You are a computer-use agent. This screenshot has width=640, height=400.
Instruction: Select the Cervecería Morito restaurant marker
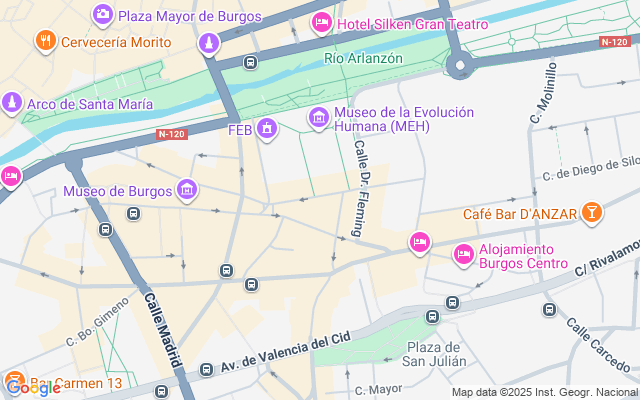46,41
